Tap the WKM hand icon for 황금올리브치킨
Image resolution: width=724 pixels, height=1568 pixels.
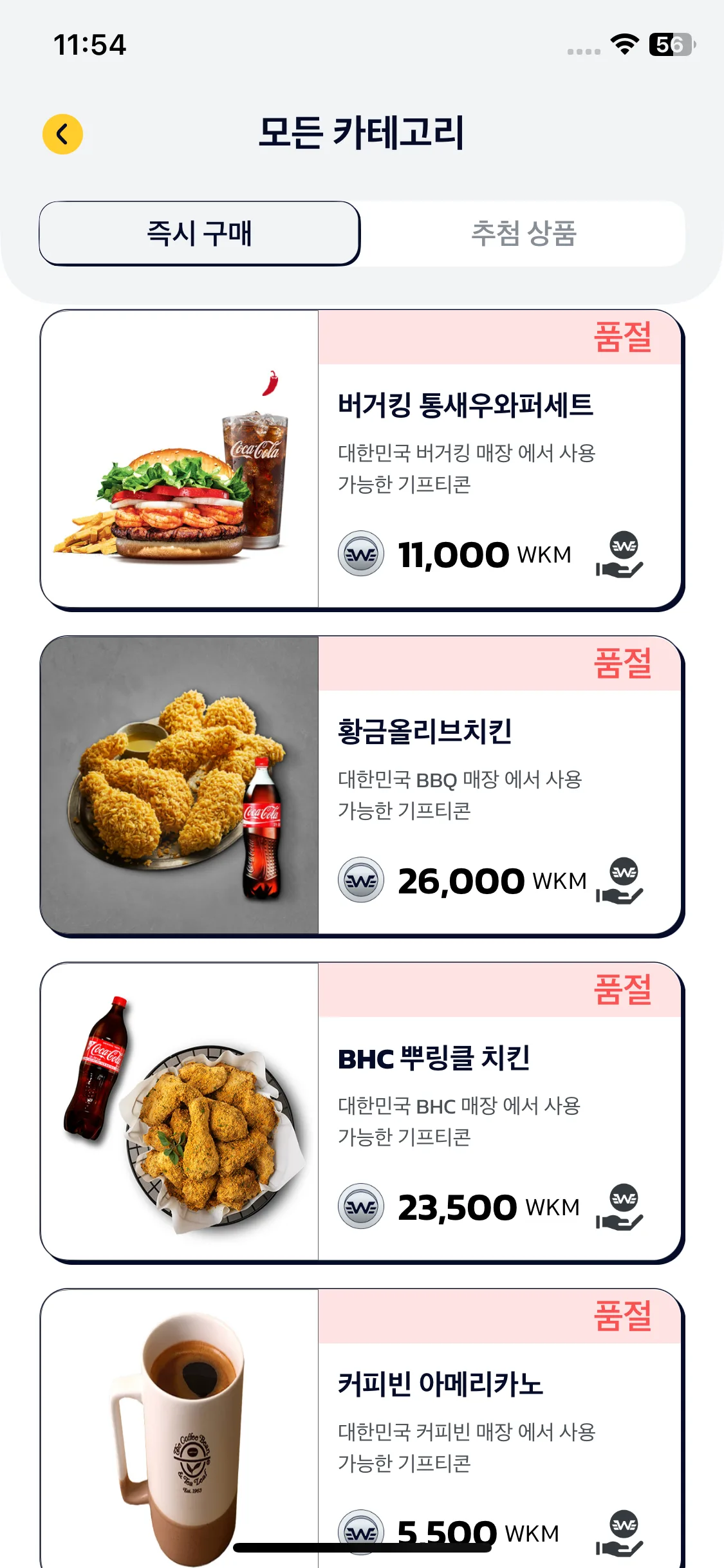(620, 881)
